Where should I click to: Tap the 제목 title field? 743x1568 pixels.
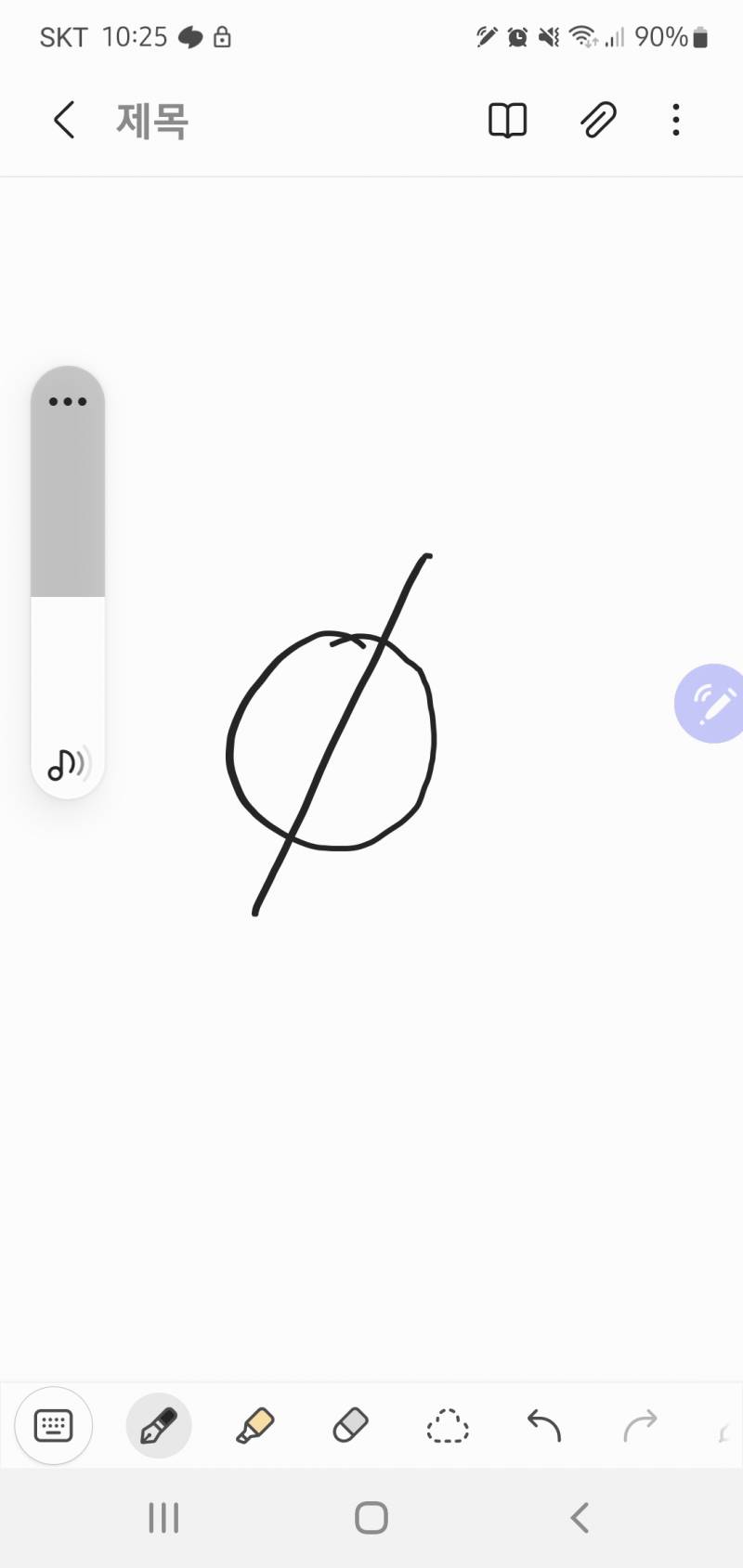tap(152, 122)
